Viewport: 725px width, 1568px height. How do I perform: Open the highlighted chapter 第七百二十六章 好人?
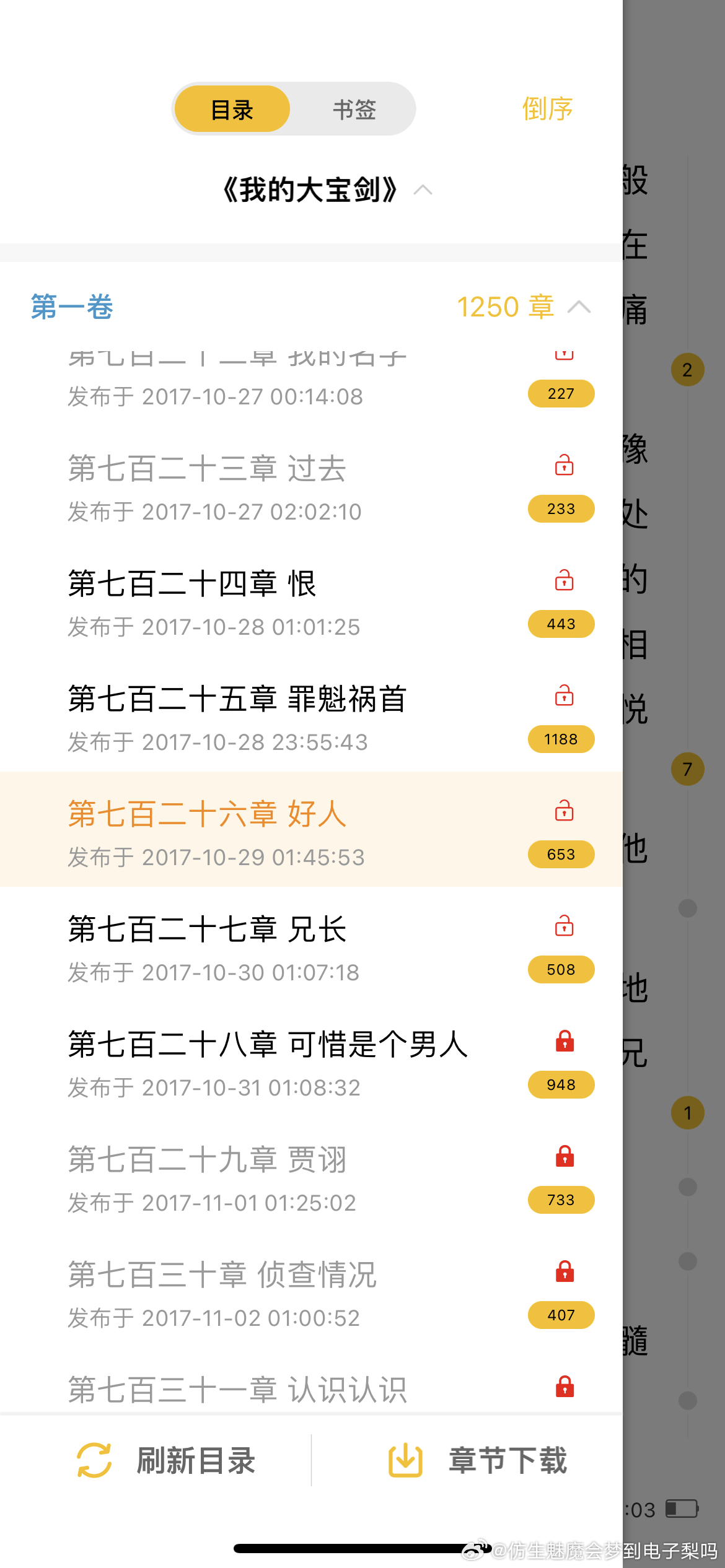(x=311, y=829)
